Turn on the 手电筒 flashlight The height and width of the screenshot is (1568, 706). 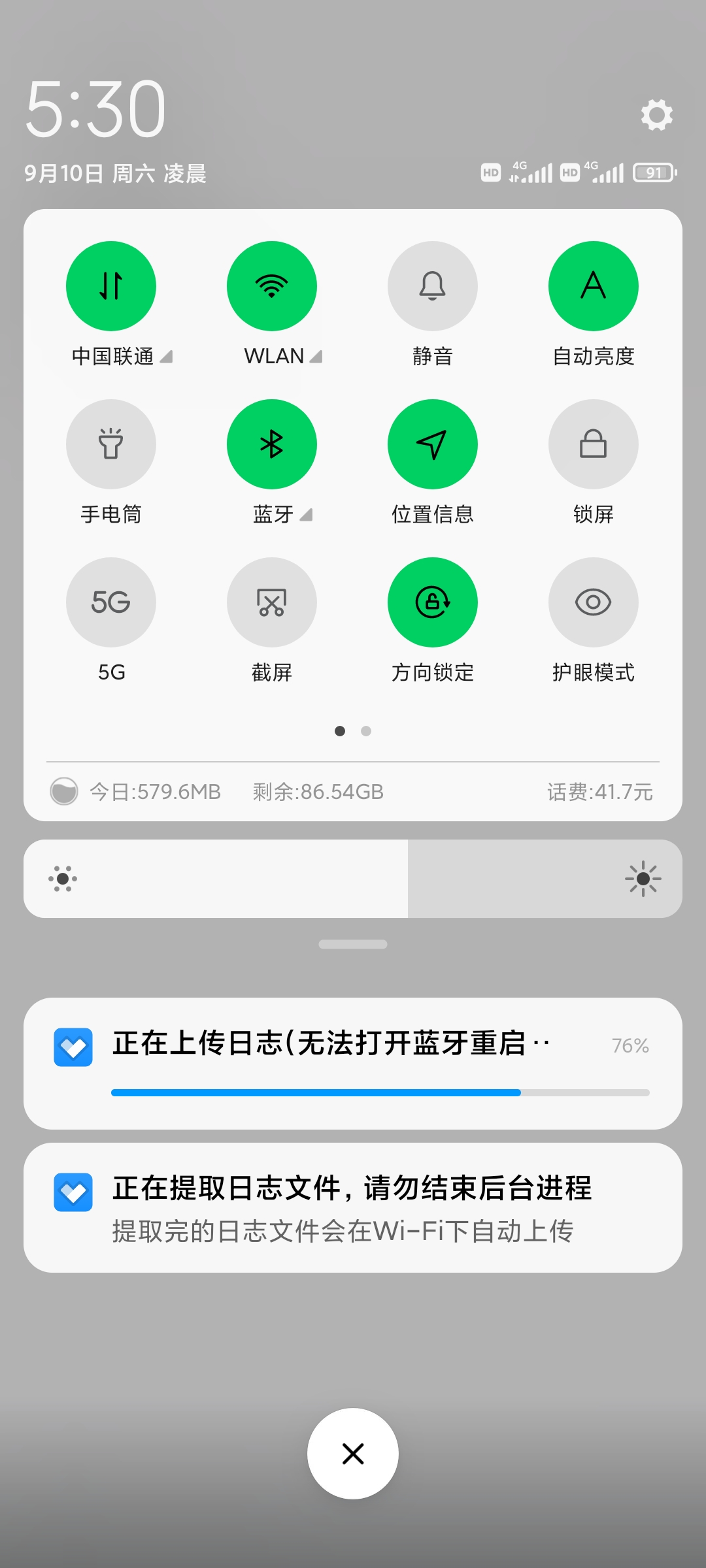coord(111,444)
